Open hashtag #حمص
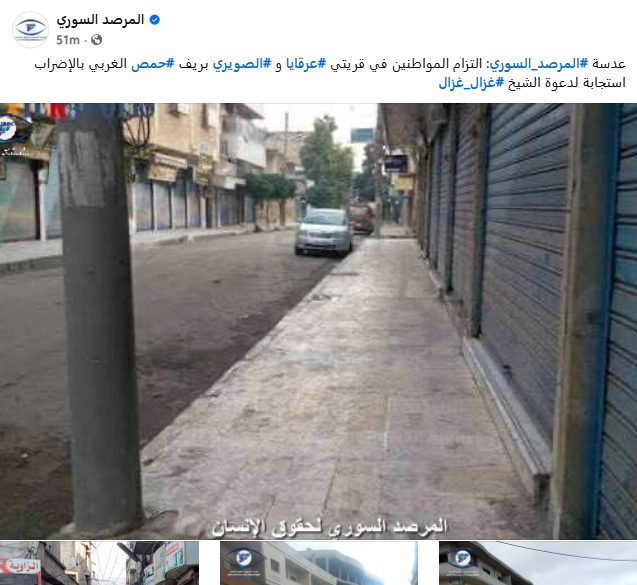 pos(154,64)
